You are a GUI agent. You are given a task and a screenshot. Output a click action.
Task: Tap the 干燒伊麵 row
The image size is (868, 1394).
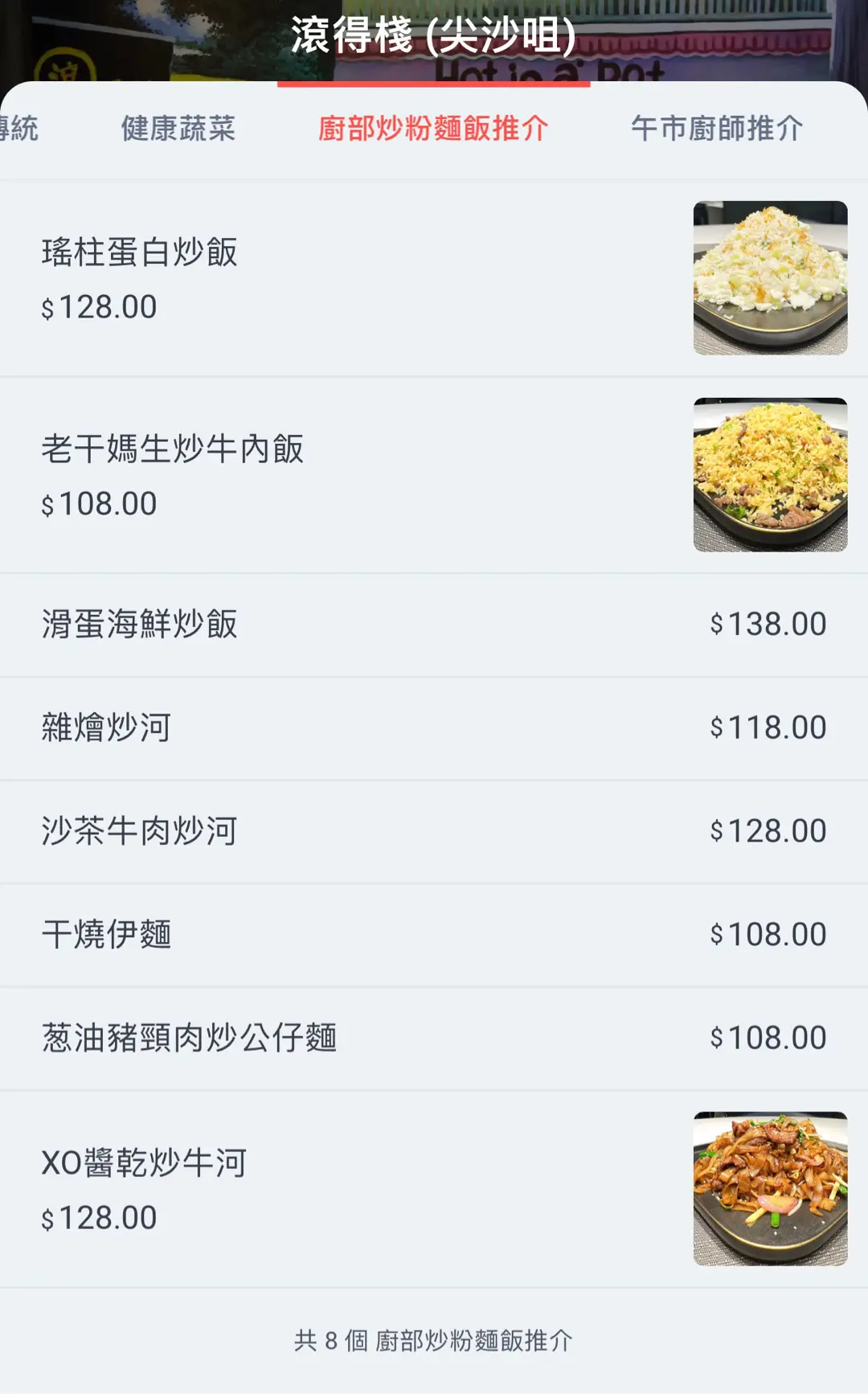coord(434,935)
